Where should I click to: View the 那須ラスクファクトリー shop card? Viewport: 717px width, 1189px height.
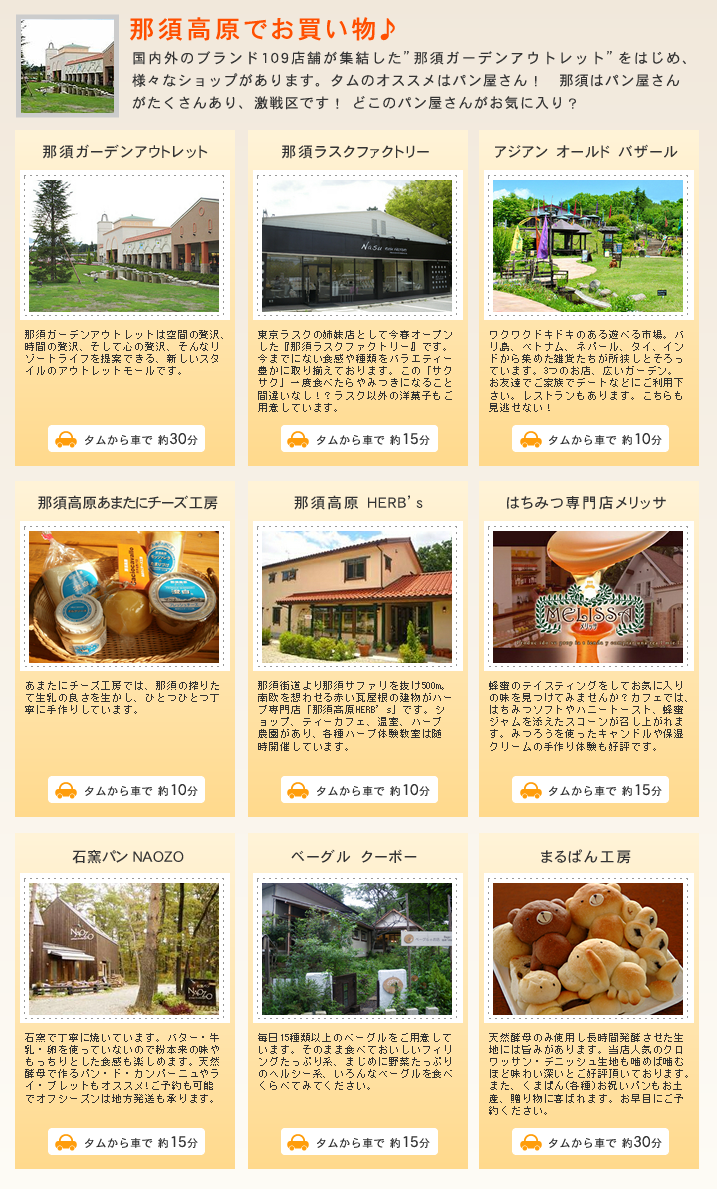click(357, 245)
